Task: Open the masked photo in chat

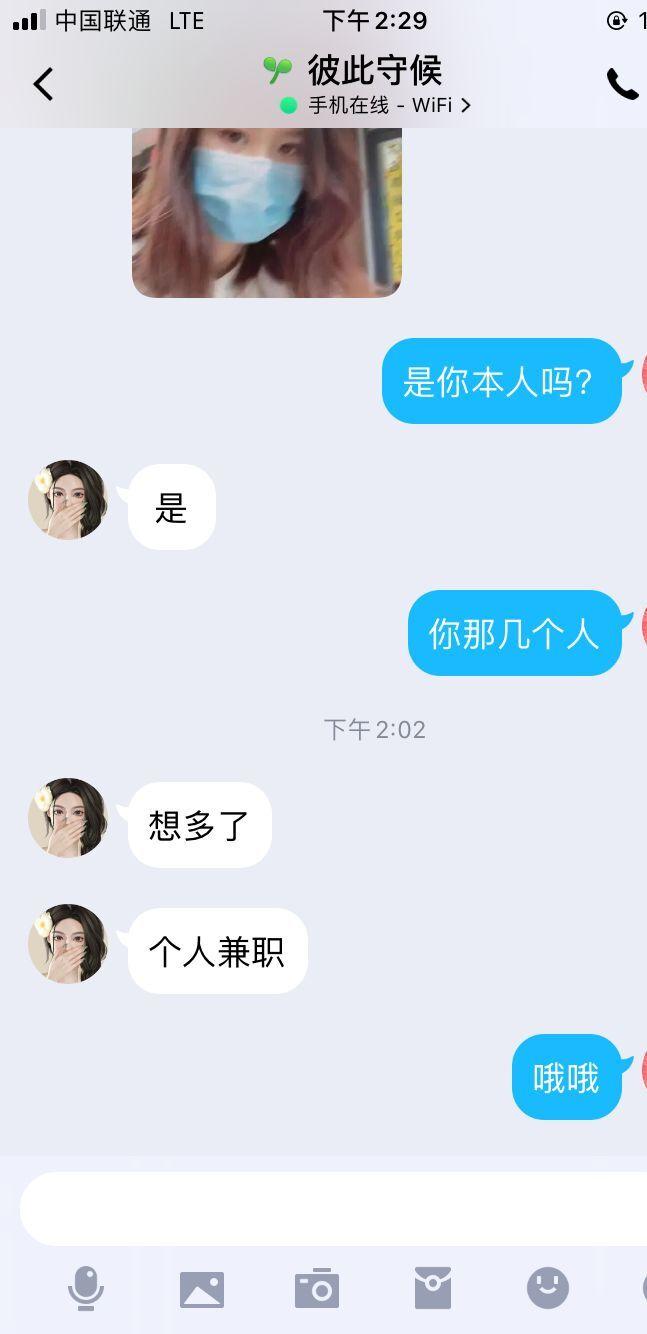Action: point(267,212)
